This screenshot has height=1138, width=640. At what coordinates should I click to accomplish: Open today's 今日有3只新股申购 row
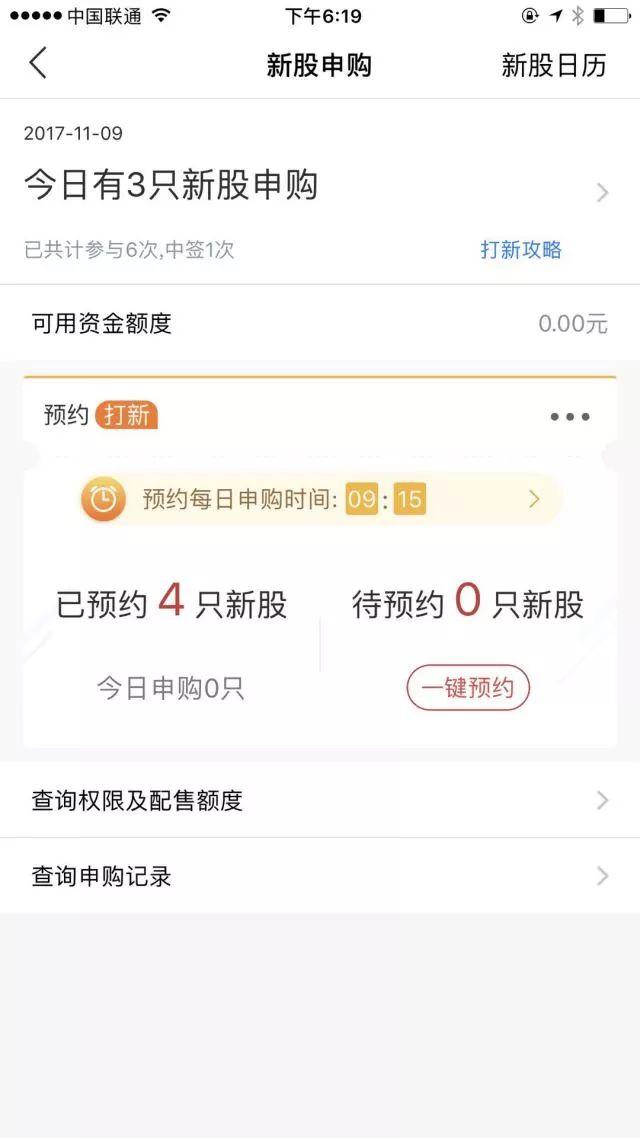(320, 187)
